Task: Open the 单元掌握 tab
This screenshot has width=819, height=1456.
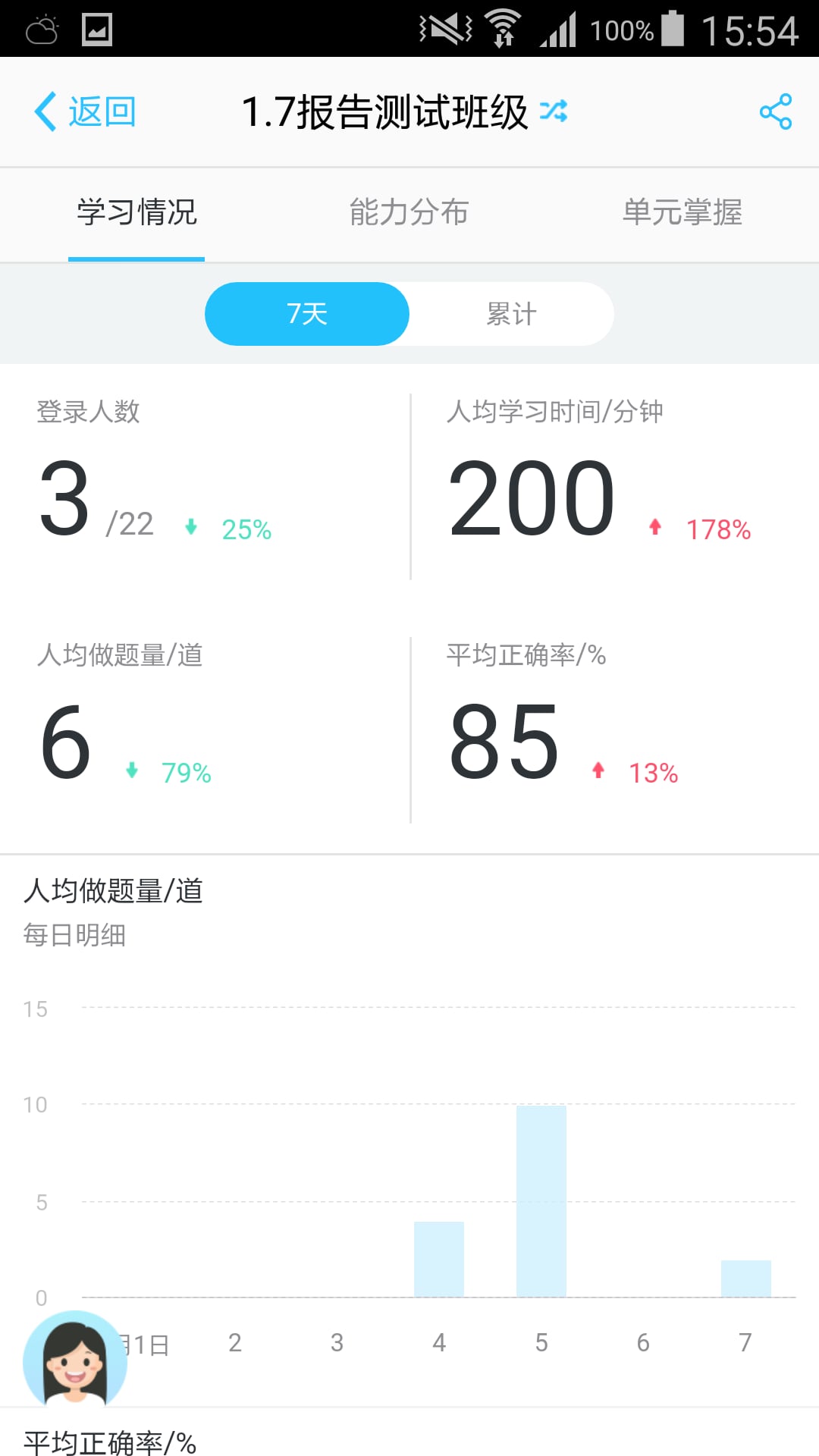Action: point(682,212)
